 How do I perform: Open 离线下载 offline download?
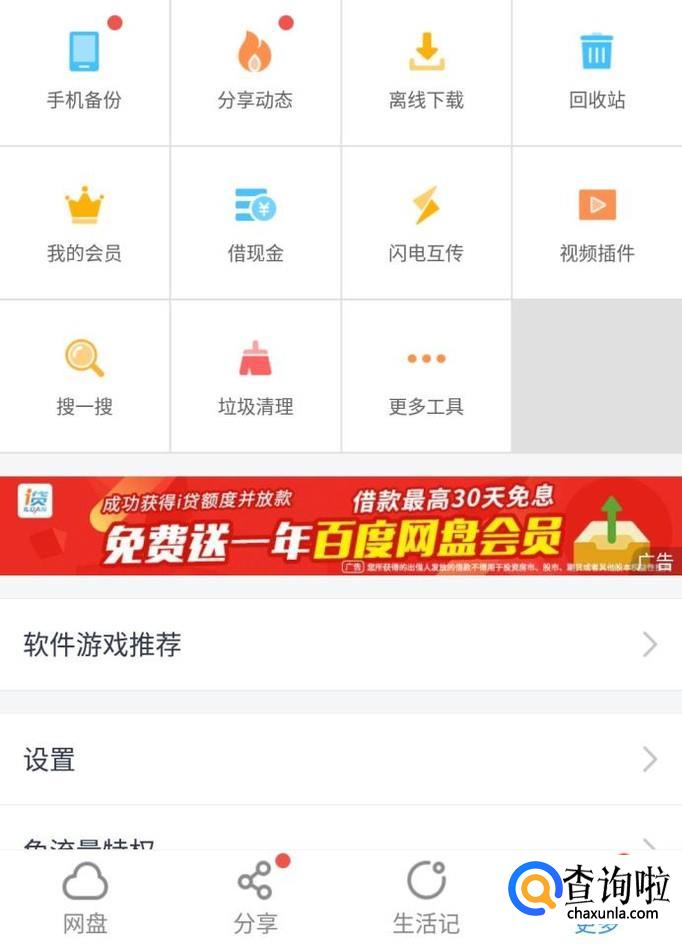click(x=426, y=72)
